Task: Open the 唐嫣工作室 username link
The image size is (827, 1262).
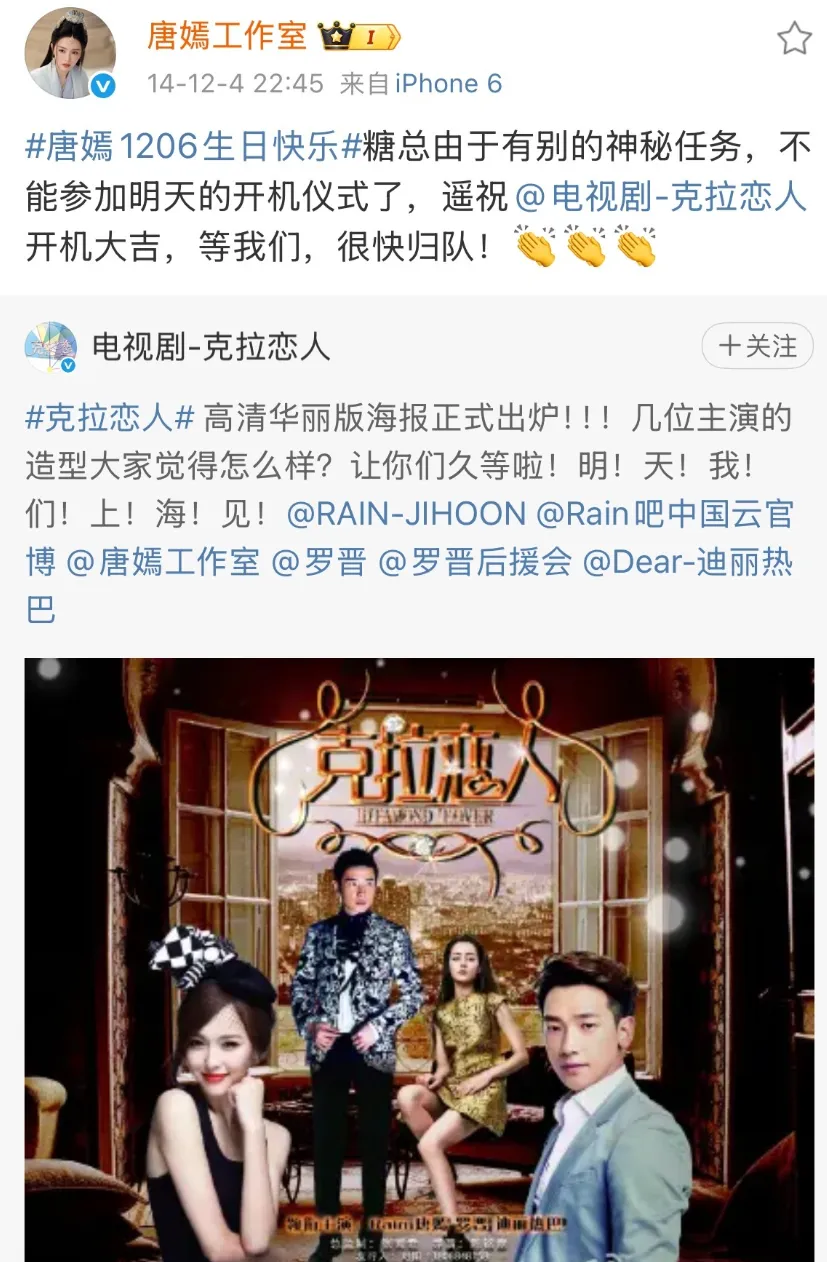Action: tap(226, 36)
